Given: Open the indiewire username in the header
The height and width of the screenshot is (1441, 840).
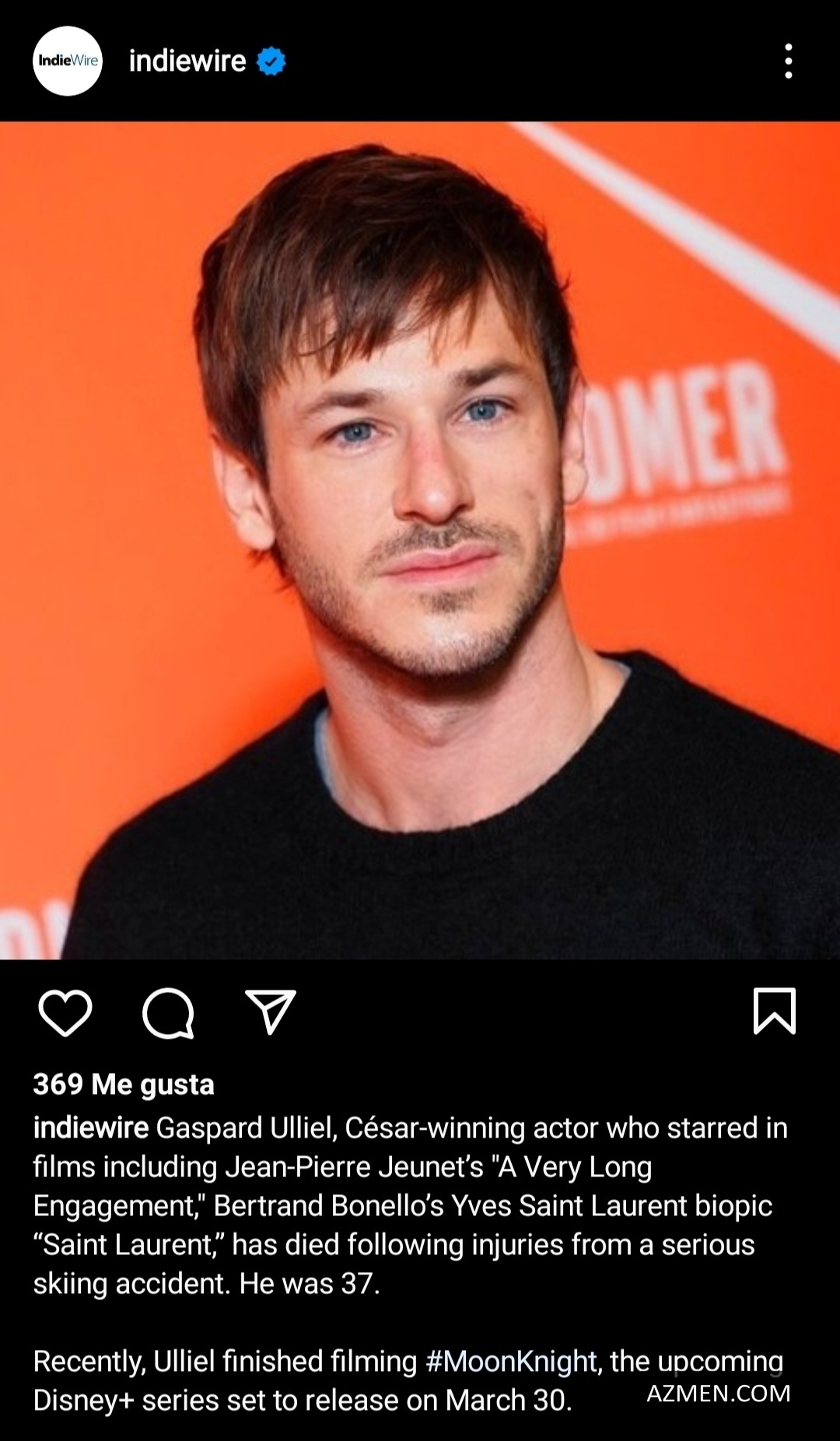Looking at the screenshot, I should (187, 61).
